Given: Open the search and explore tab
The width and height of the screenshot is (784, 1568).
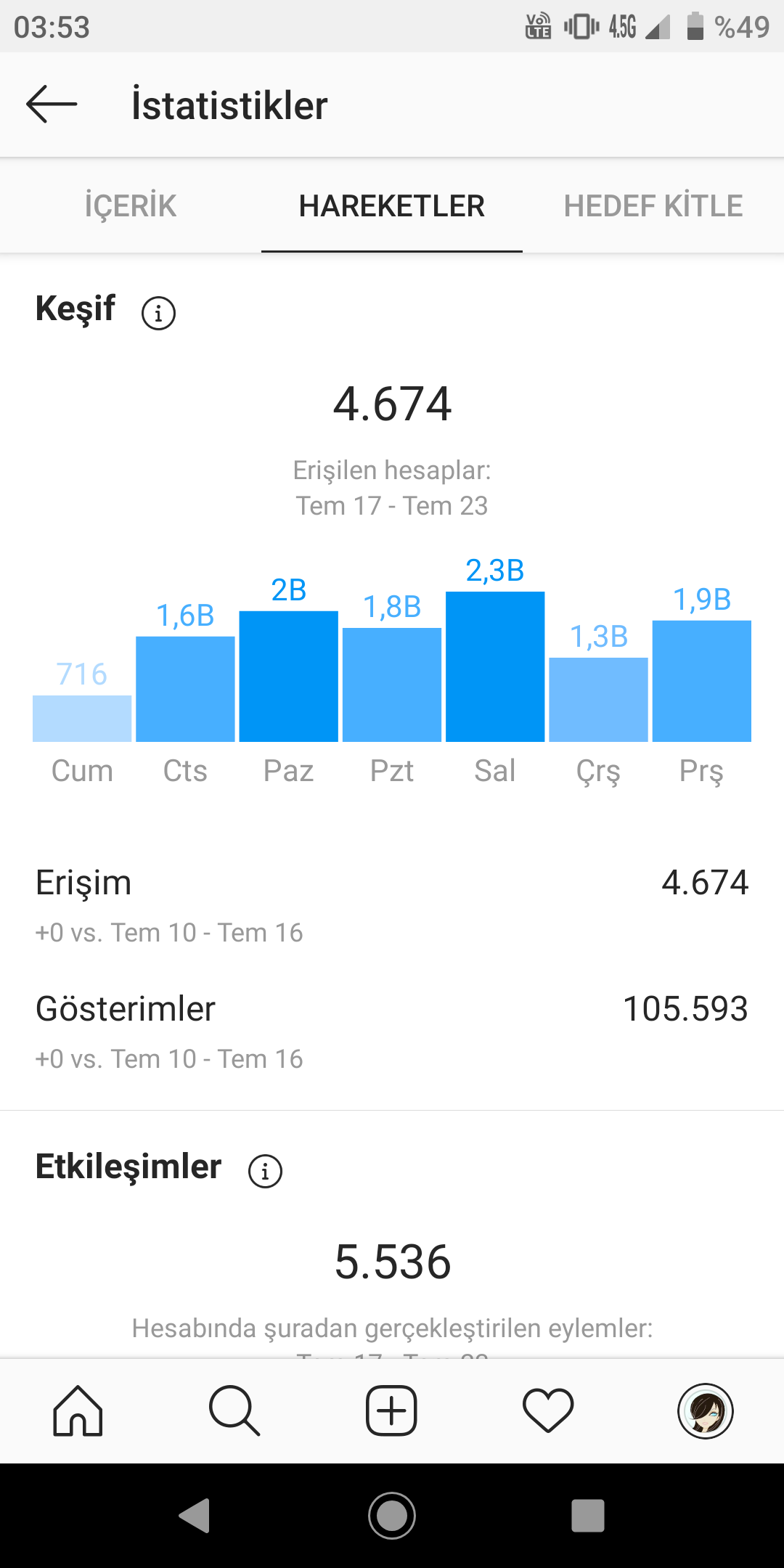Looking at the screenshot, I should coord(234,1411).
